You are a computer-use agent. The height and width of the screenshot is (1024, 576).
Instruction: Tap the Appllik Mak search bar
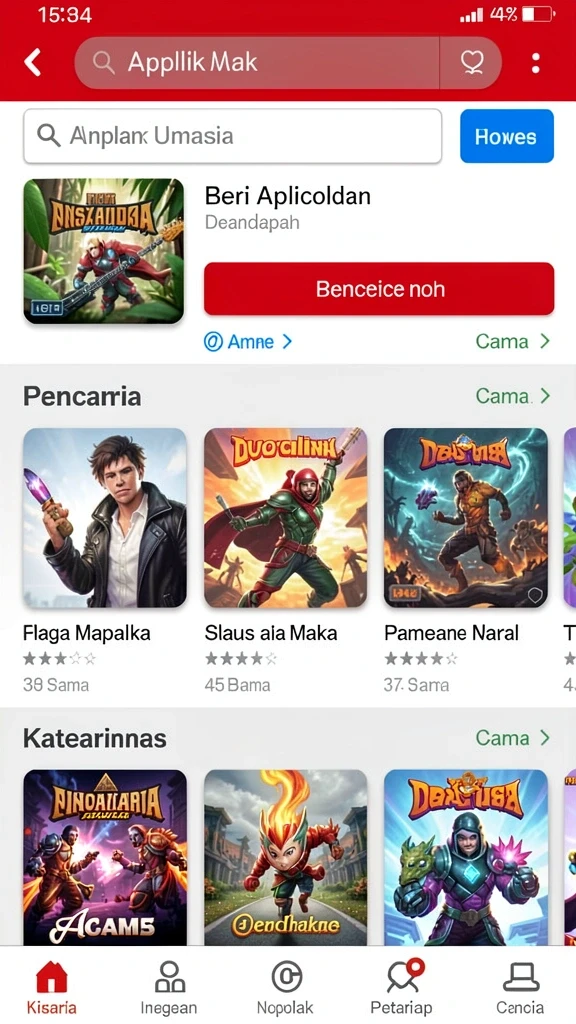click(x=257, y=63)
